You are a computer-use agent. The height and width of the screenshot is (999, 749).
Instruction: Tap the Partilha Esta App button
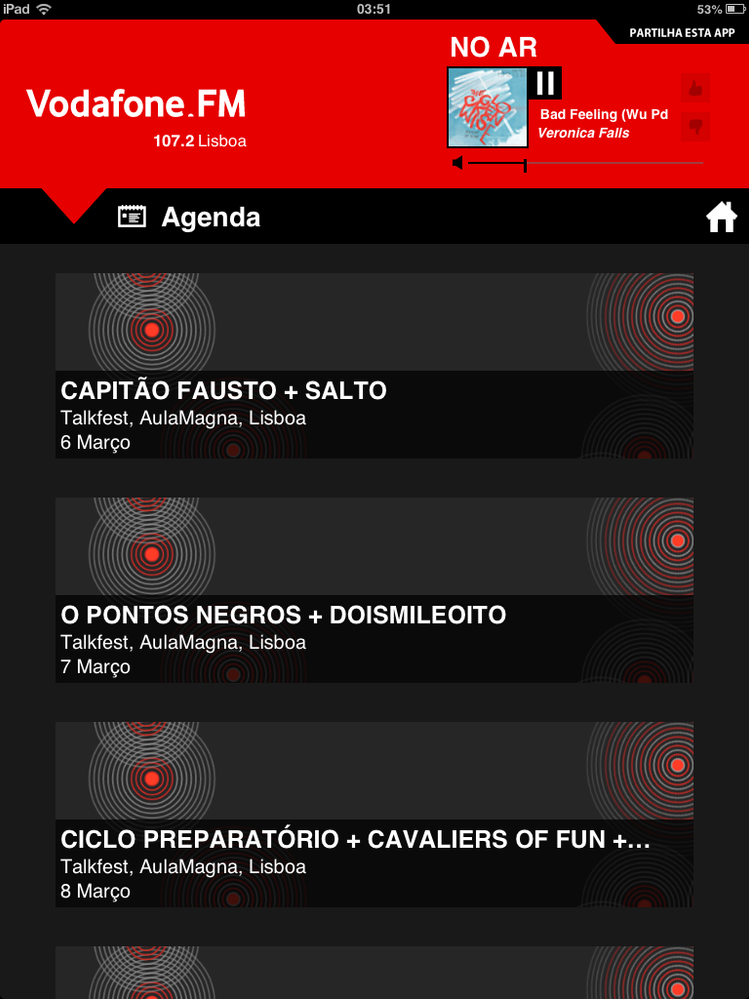point(681,33)
